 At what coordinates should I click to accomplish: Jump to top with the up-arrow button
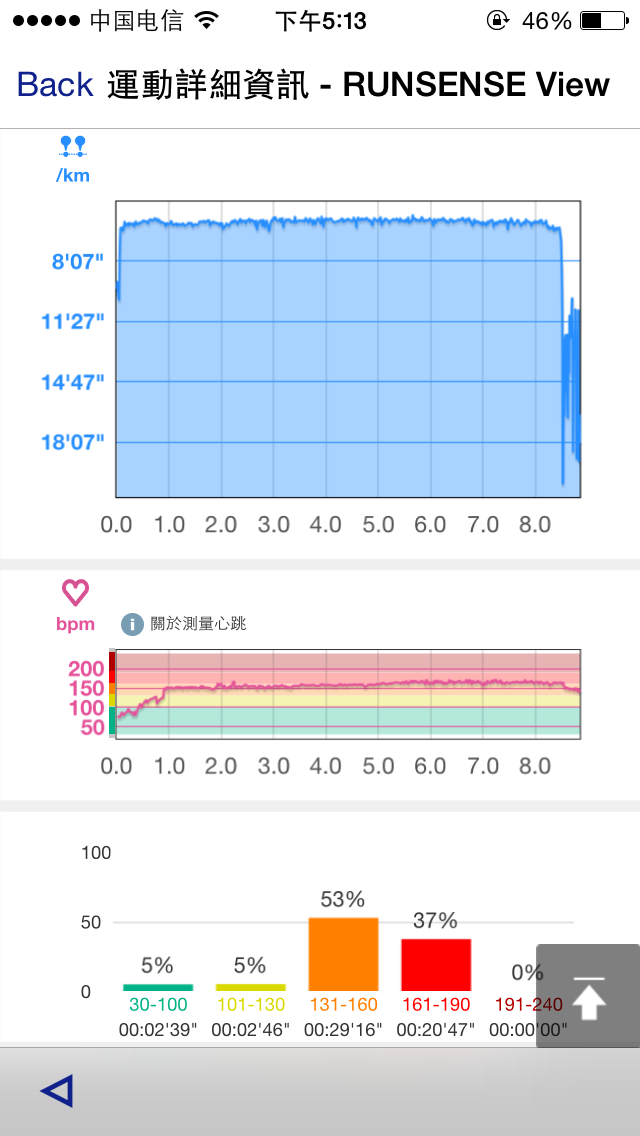pyautogui.click(x=588, y=996)
